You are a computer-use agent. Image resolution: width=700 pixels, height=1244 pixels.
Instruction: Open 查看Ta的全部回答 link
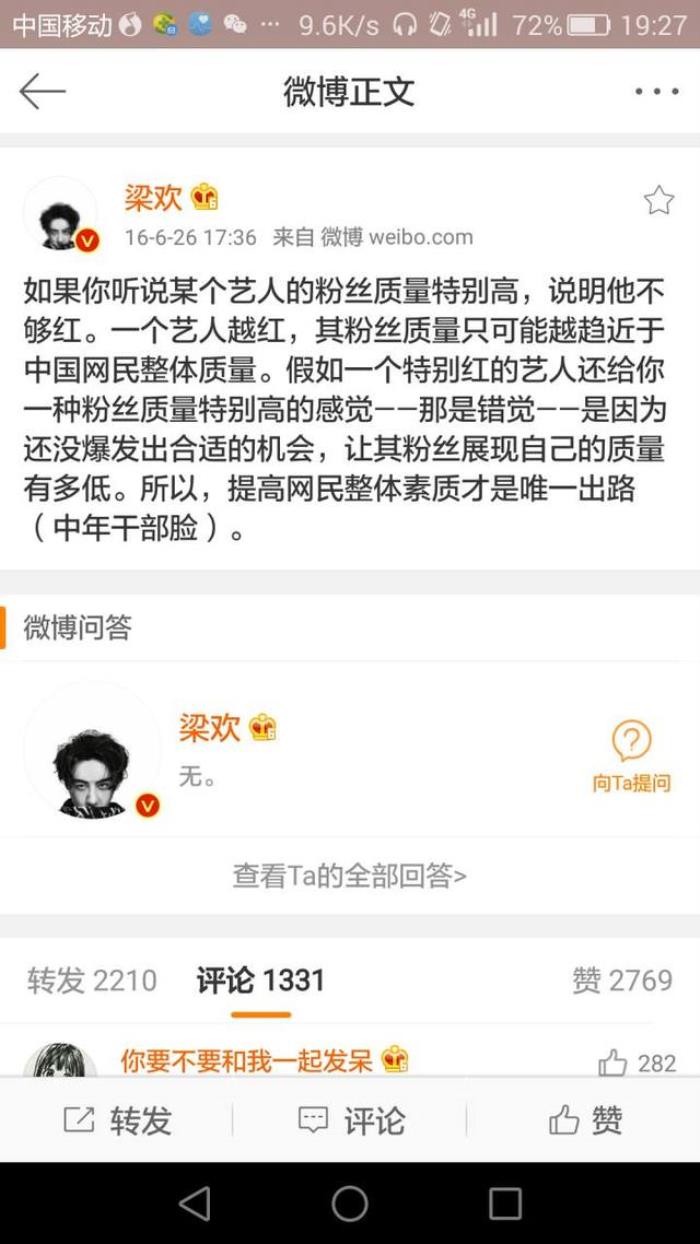click(x=350, y=876)
